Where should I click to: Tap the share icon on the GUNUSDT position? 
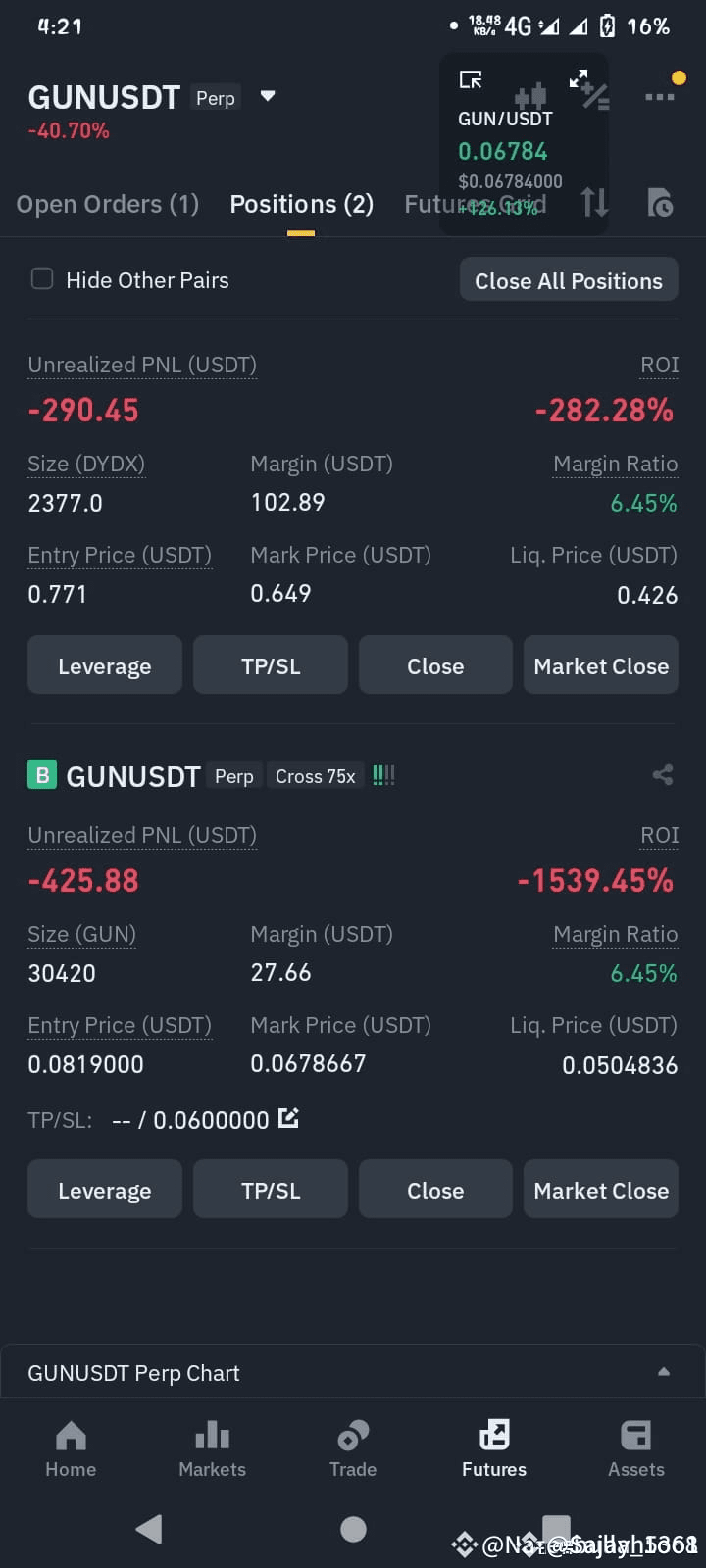pos(663,774)
